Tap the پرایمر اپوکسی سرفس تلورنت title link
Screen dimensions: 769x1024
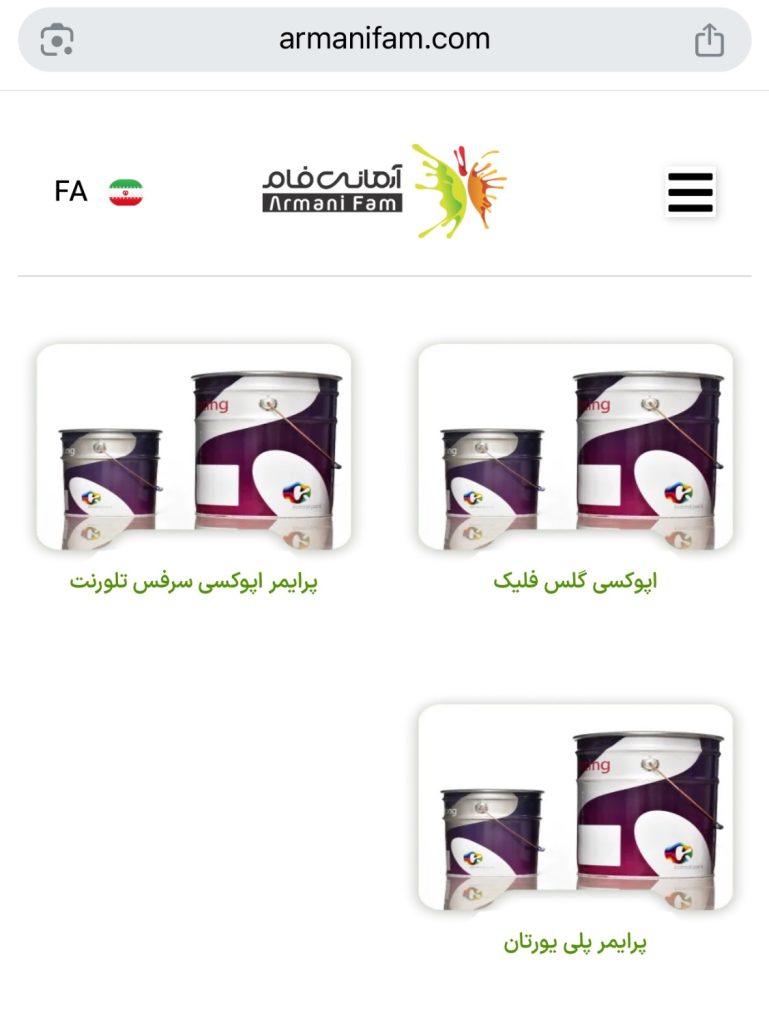[194, 581]
